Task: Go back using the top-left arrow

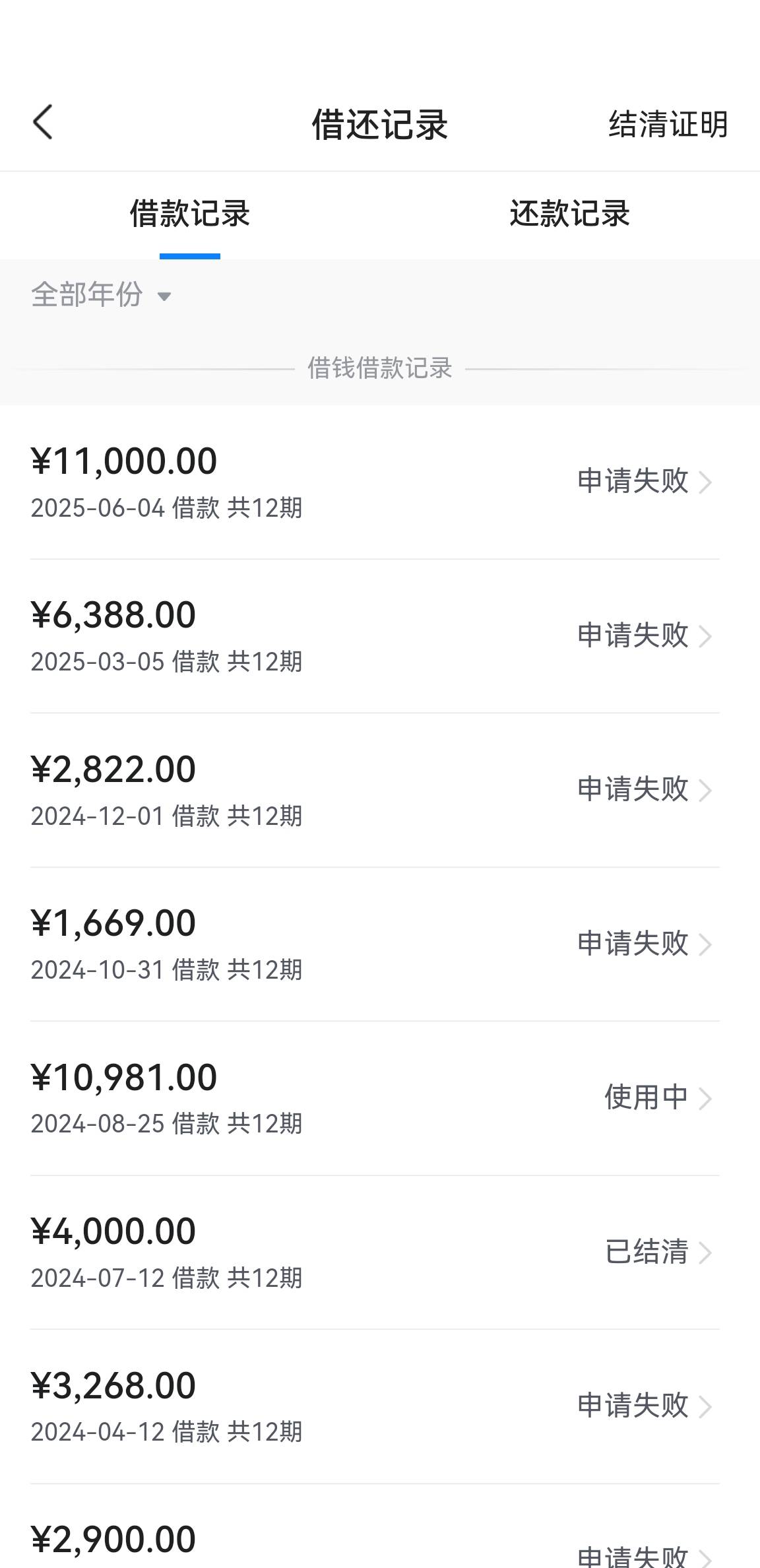Action: click(43, 123)
